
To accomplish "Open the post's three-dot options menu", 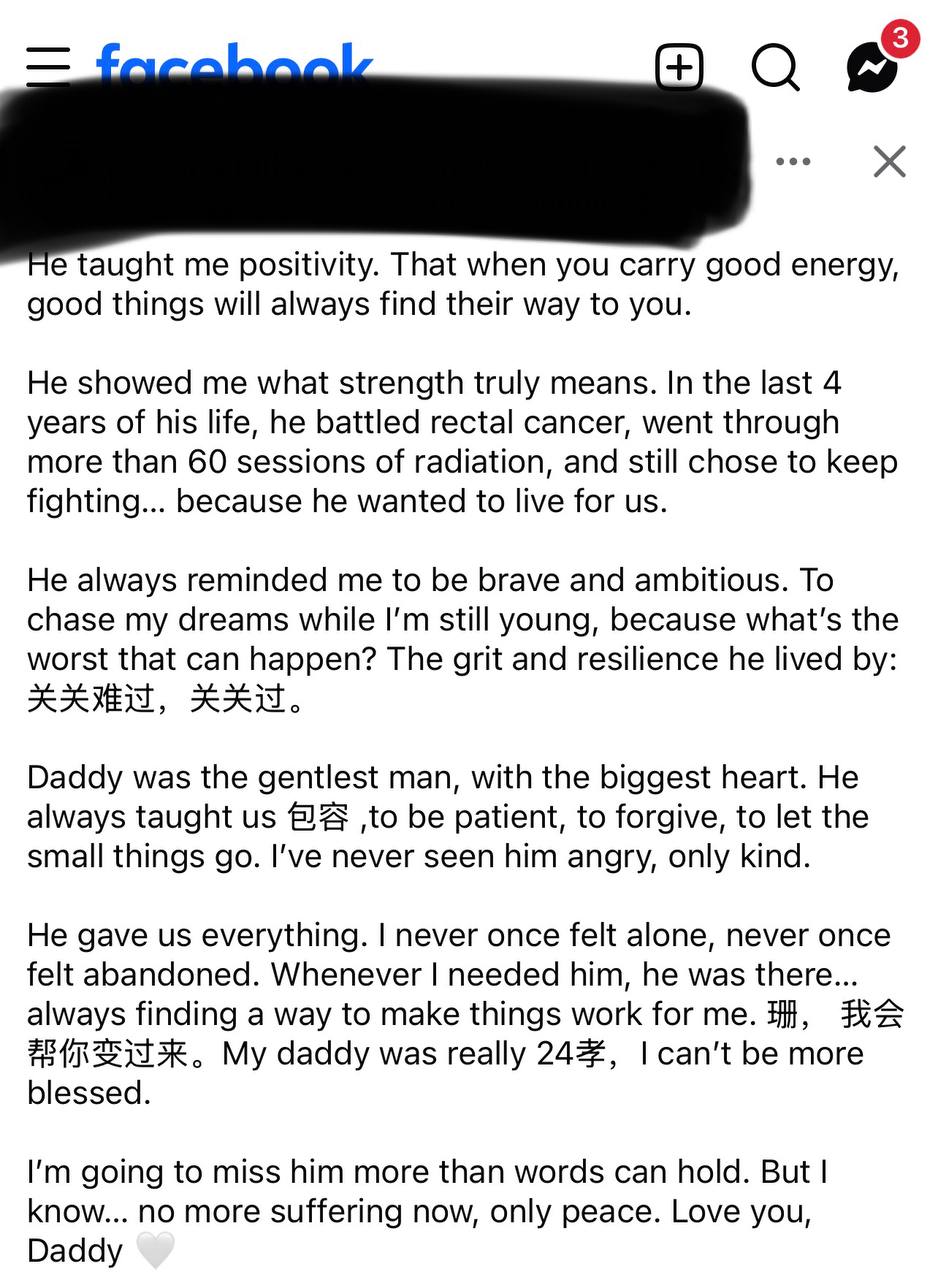I will [793, 161].
